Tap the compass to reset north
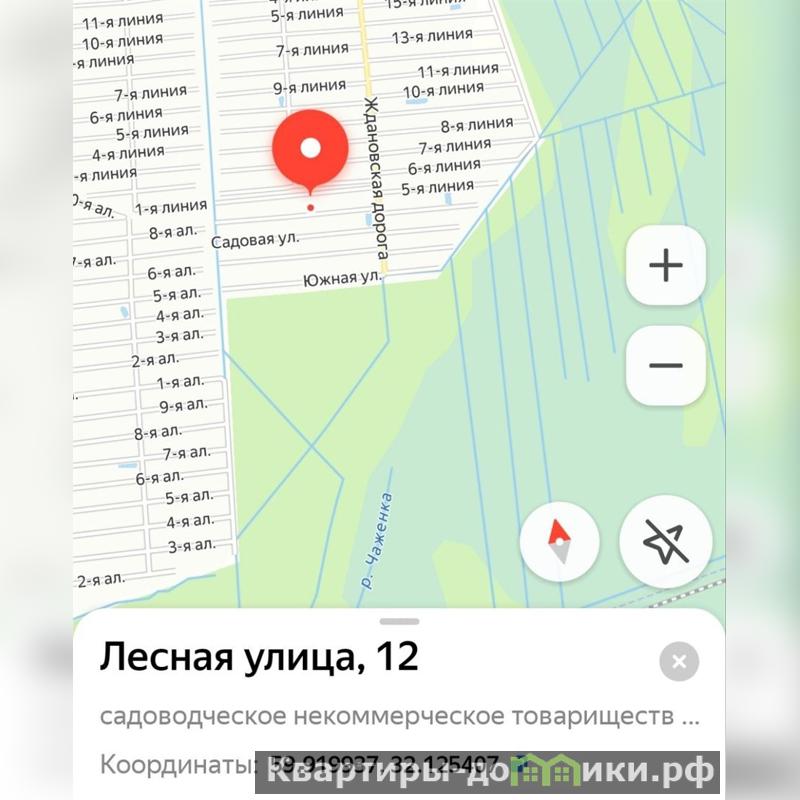The image size is (800, 800). 560,541
